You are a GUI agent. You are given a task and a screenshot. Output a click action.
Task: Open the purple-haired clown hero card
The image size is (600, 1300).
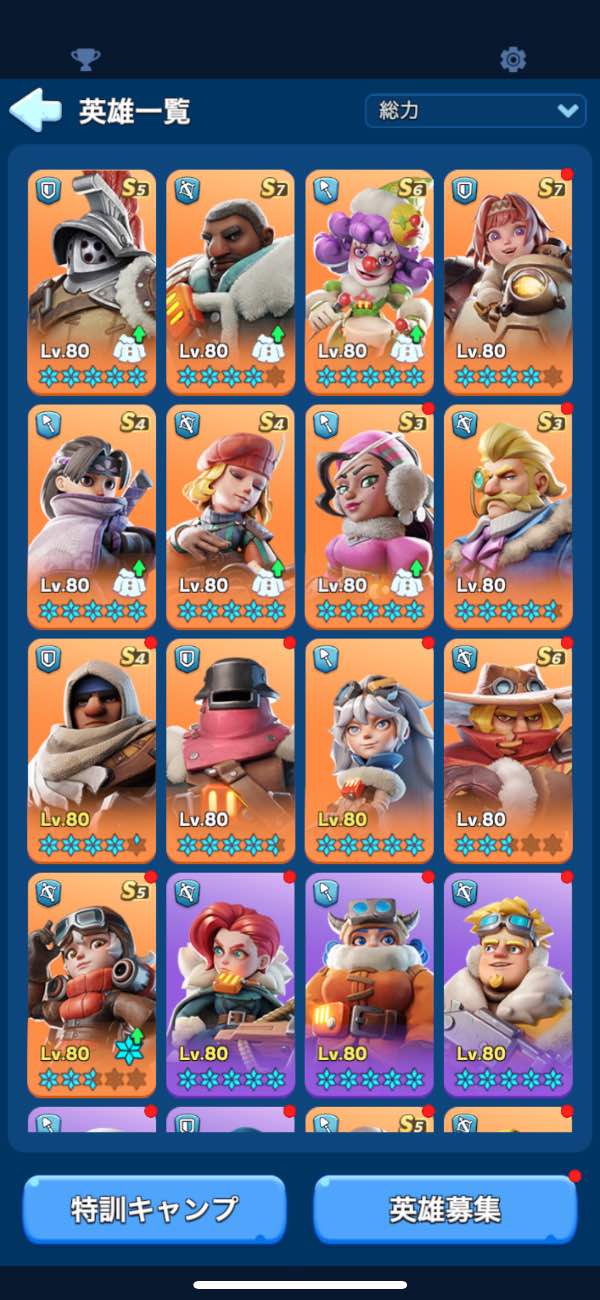pos(370,280)
